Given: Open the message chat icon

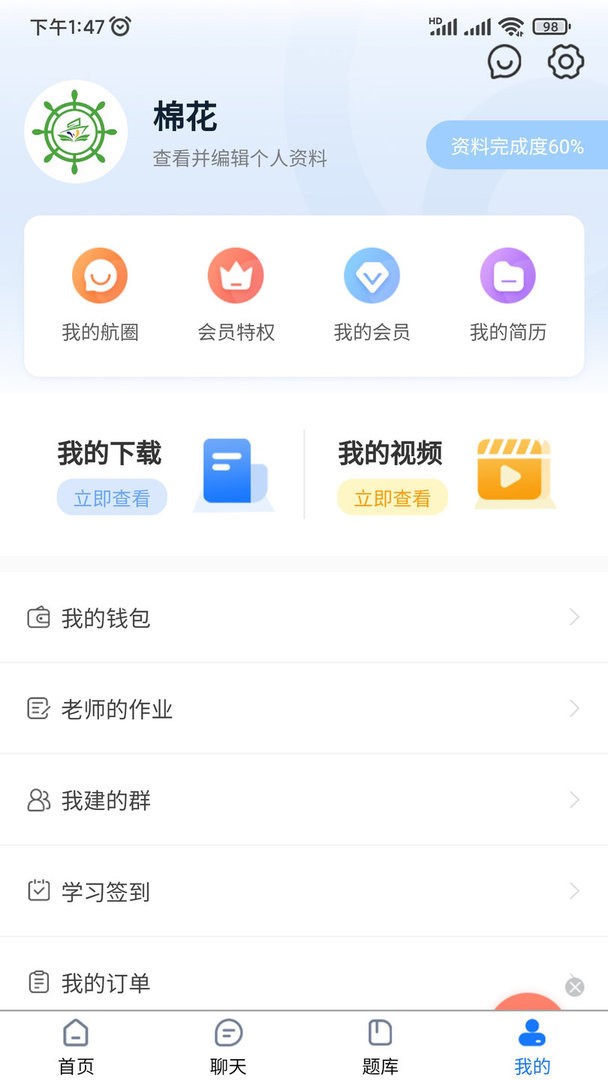Looking at the screenshot, I should (505, 62).
